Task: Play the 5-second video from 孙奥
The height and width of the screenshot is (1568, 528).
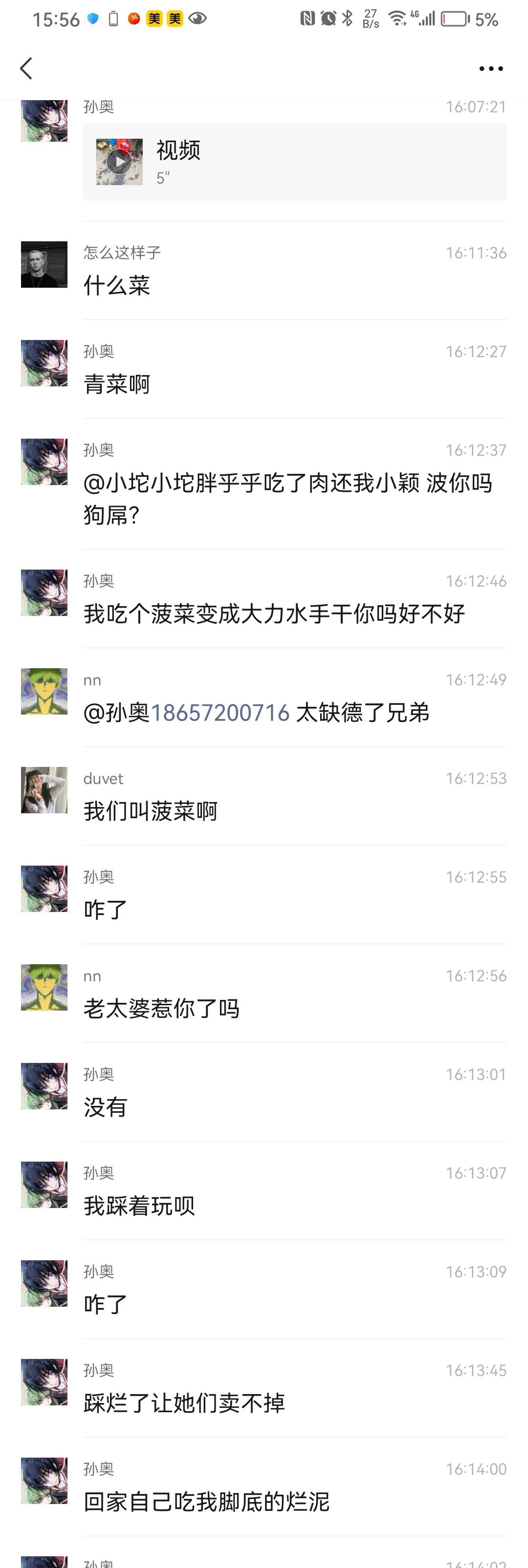Action: click(119, 162)
